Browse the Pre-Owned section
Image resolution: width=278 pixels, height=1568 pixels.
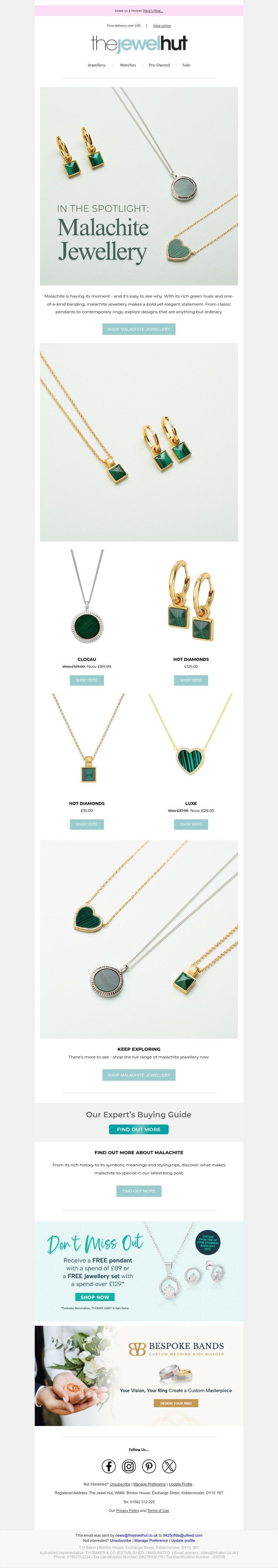159,64
